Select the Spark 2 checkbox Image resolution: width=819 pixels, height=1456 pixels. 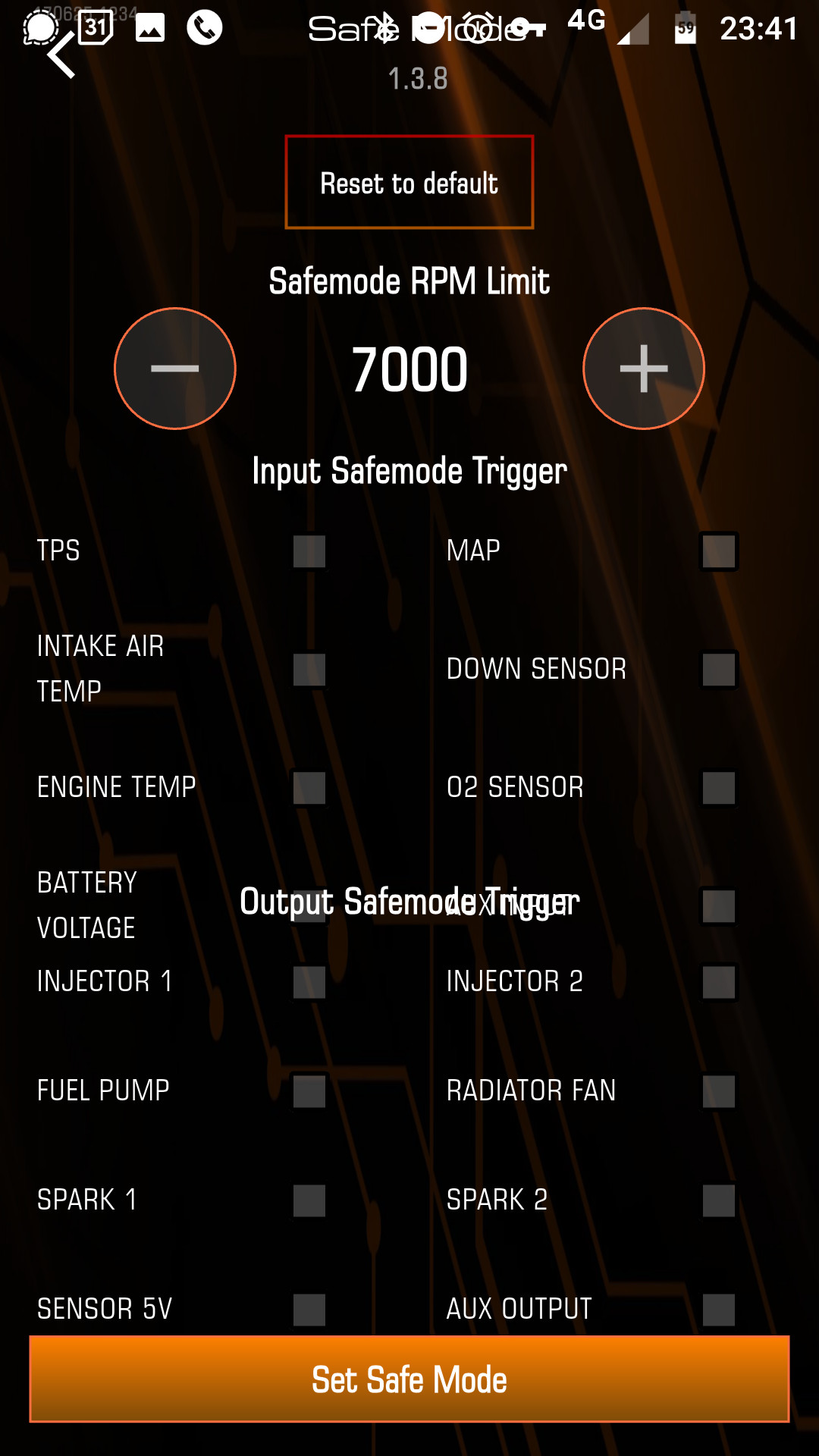tap(719, 1200)
